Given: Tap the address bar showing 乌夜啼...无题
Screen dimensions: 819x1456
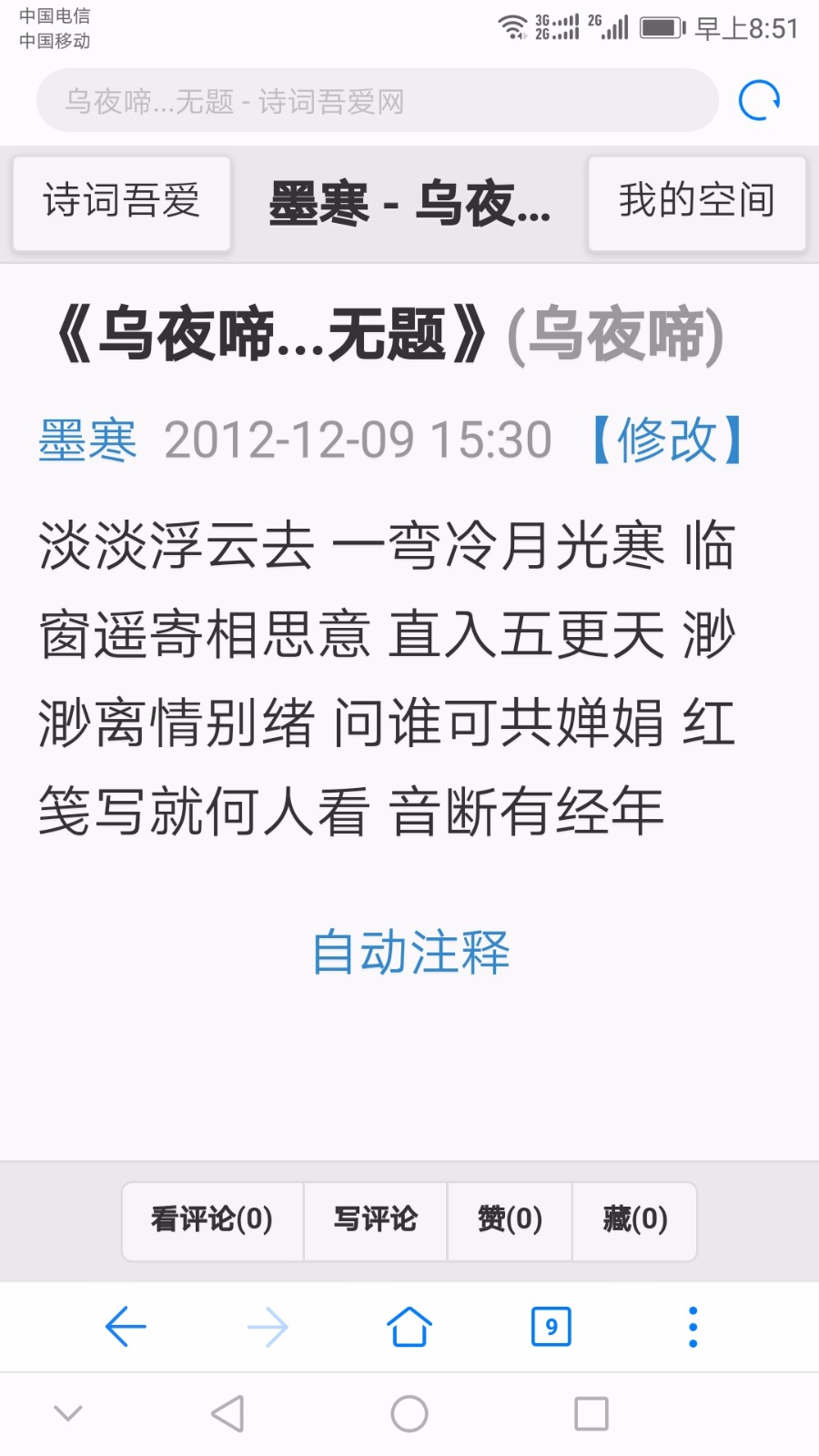Looking at the screenshot, I should tap(377, 101).
